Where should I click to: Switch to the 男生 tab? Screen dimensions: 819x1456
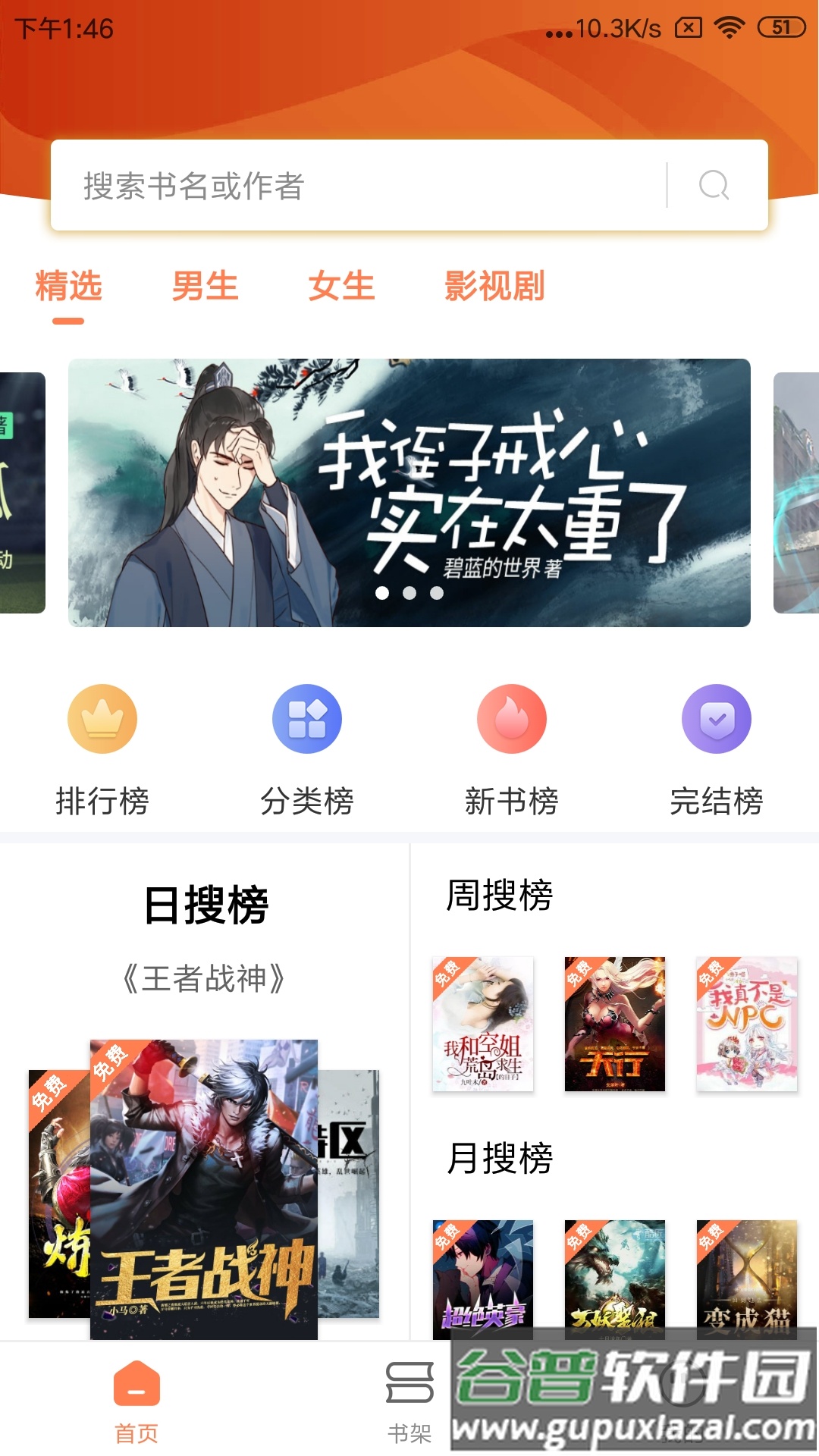[x=206, y=286]
